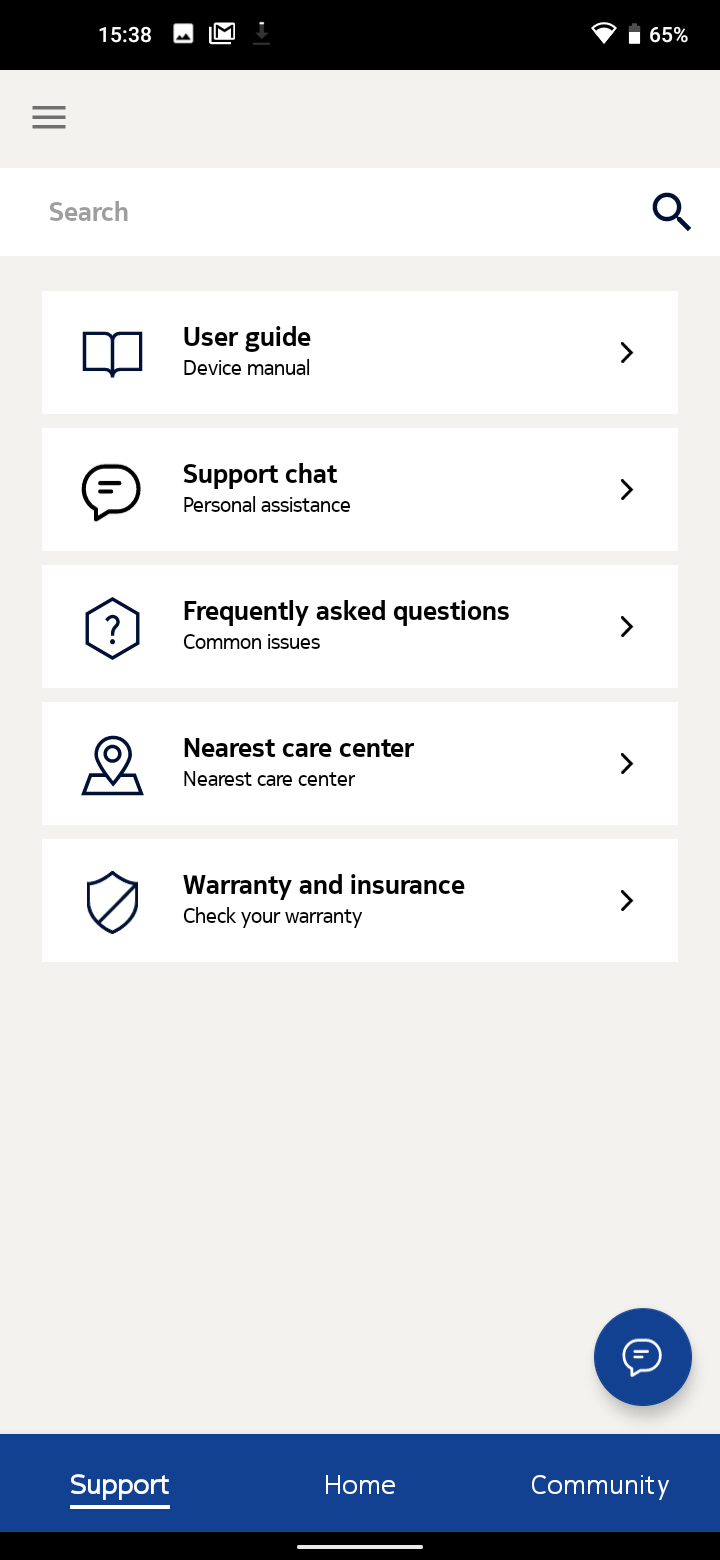Open Support chat for personal assistance
Image resolution: width=720 pixels, height=1560 pixels.
[x=360, y=489]
